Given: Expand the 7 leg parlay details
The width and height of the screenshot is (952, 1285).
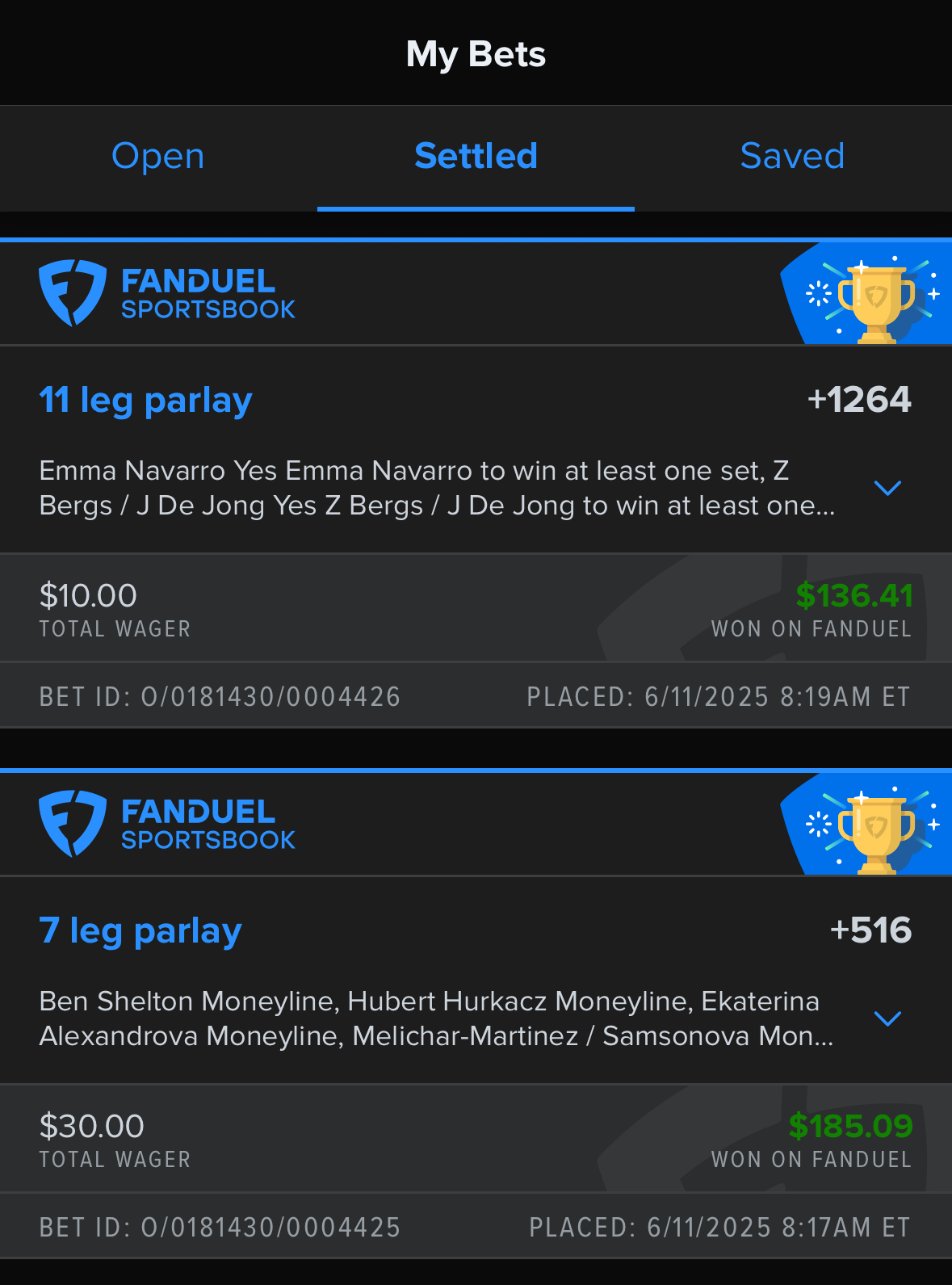Looking at the screenshot, I should coord(887,1018).
